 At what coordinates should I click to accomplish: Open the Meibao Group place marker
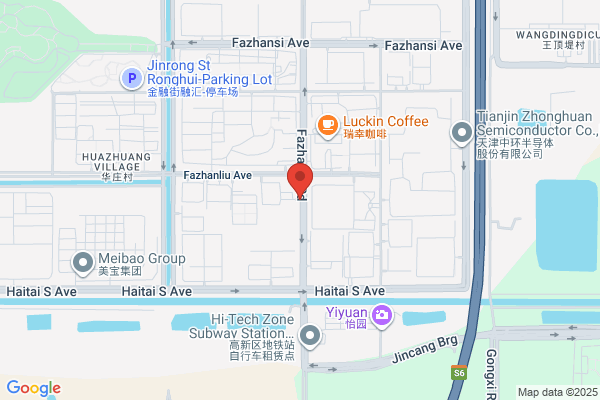coord(83,264)
